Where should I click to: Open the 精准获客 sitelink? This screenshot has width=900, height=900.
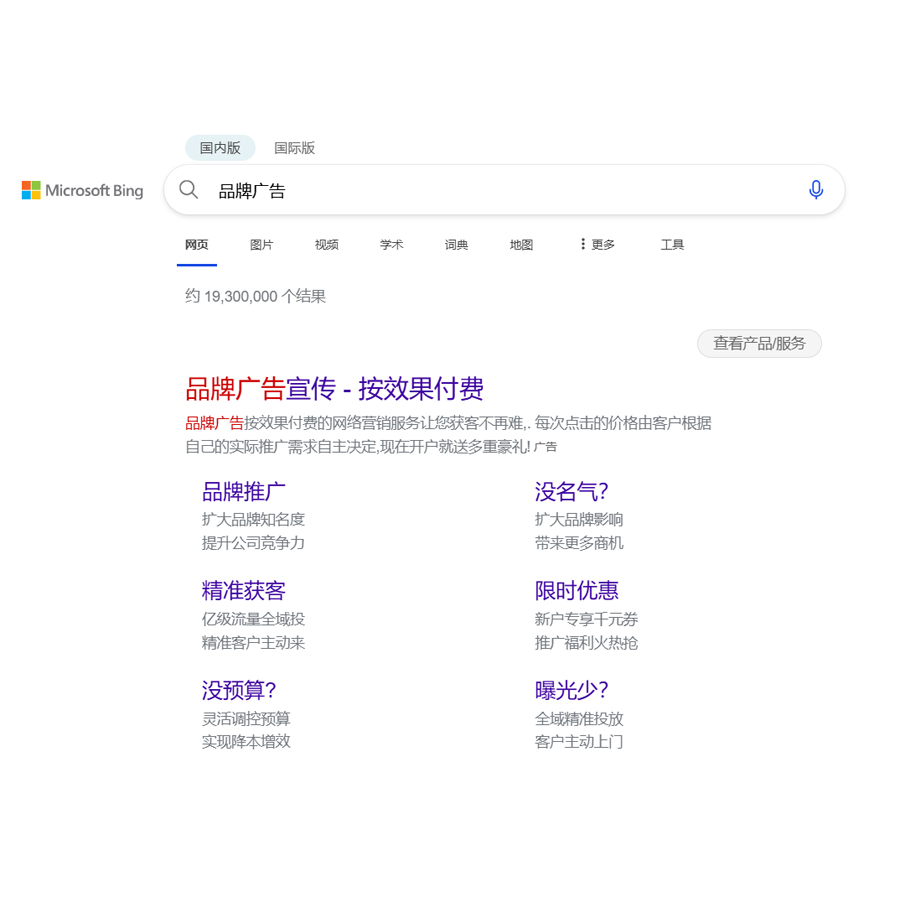pyautogui.click(x=243, y=591)
